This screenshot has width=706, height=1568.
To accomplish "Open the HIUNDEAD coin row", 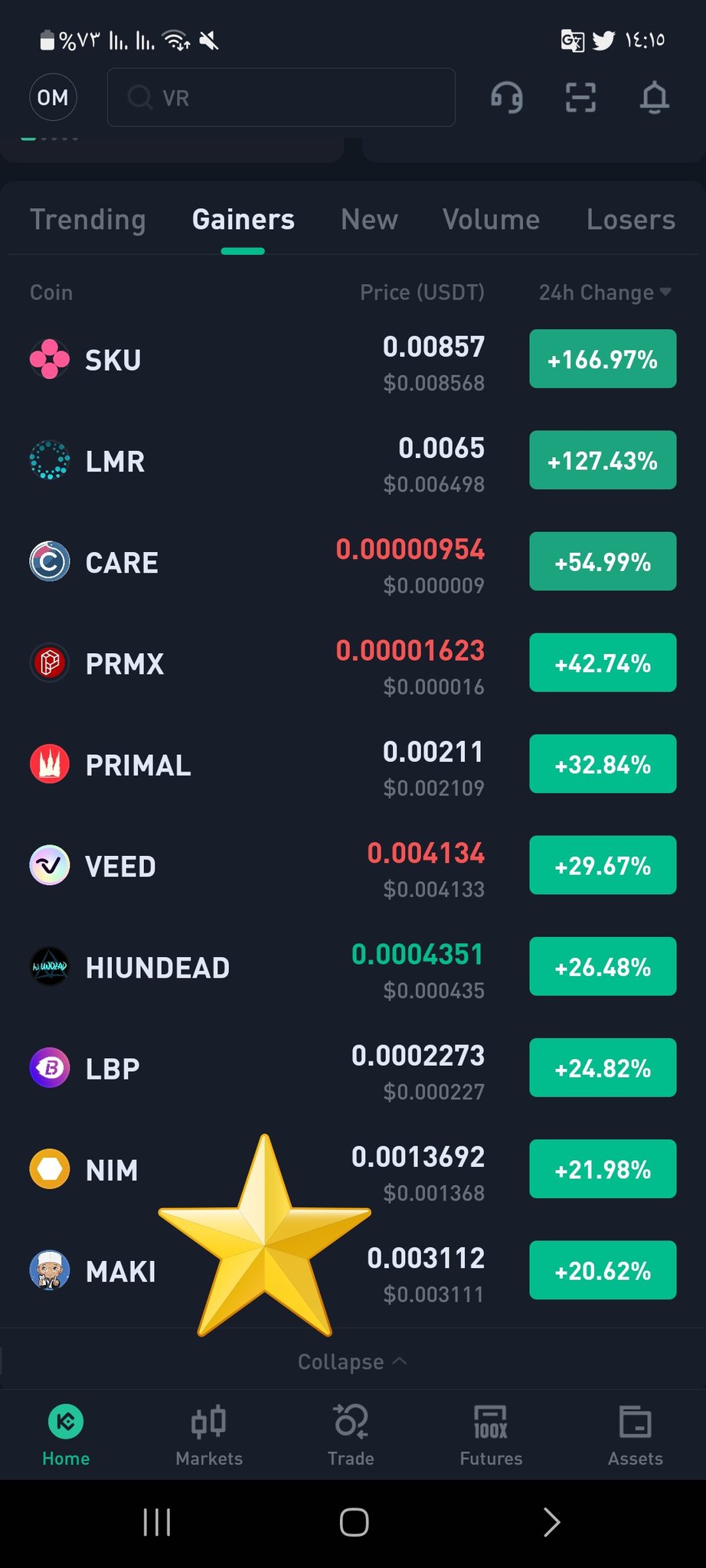I will (353, 967).
